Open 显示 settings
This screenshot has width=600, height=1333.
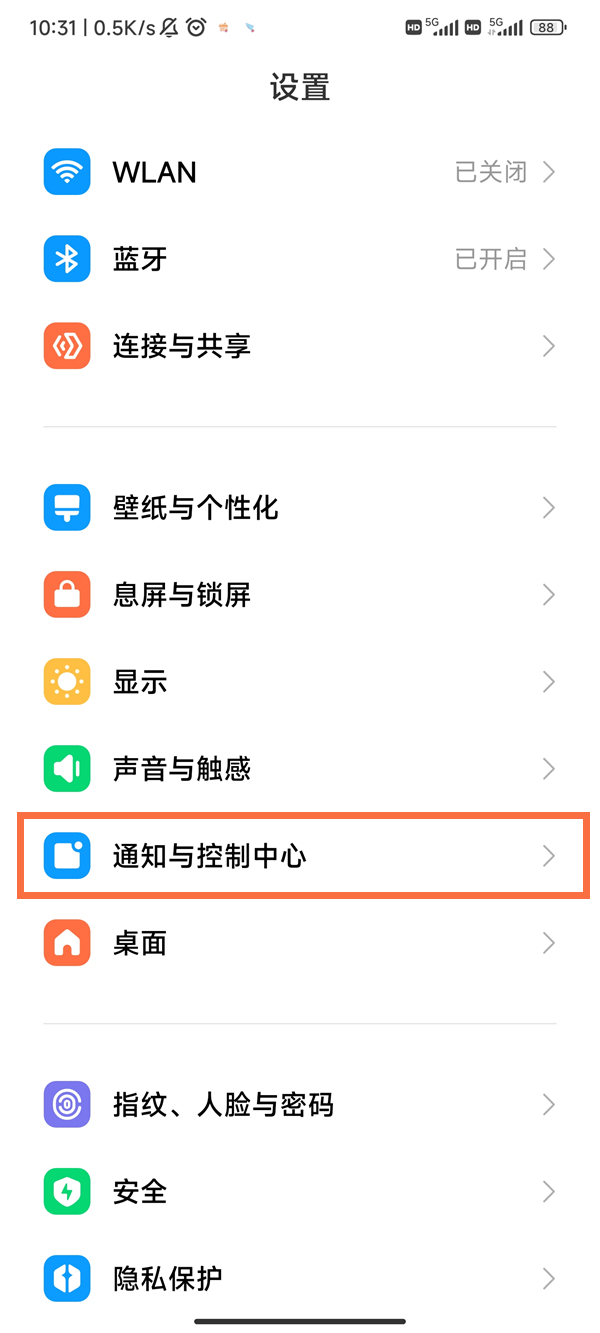pos(300,682)
